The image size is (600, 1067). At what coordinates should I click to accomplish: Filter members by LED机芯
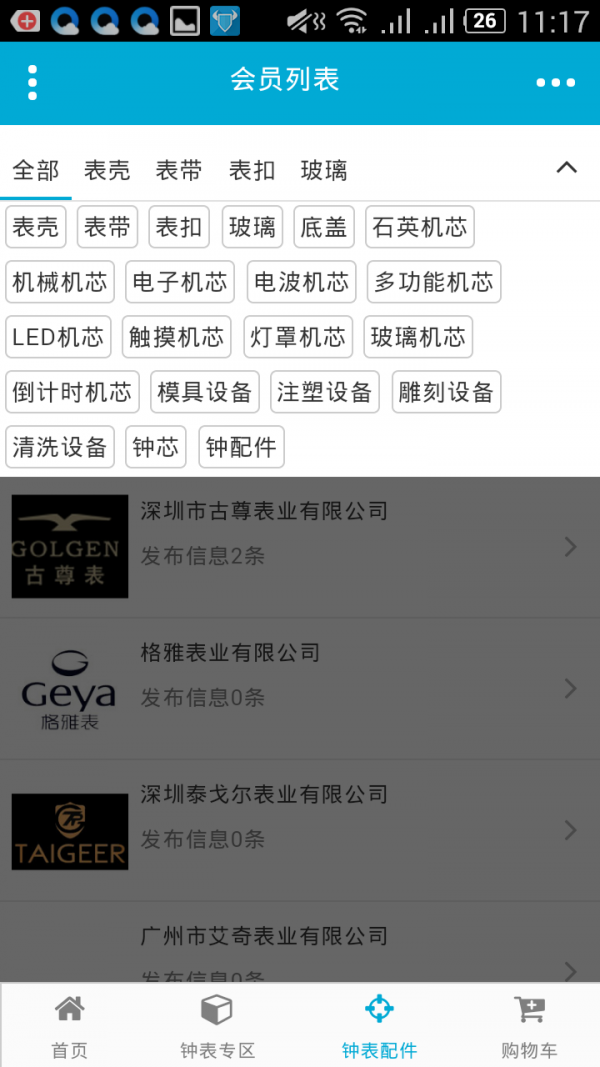click(x=58, y=337)
